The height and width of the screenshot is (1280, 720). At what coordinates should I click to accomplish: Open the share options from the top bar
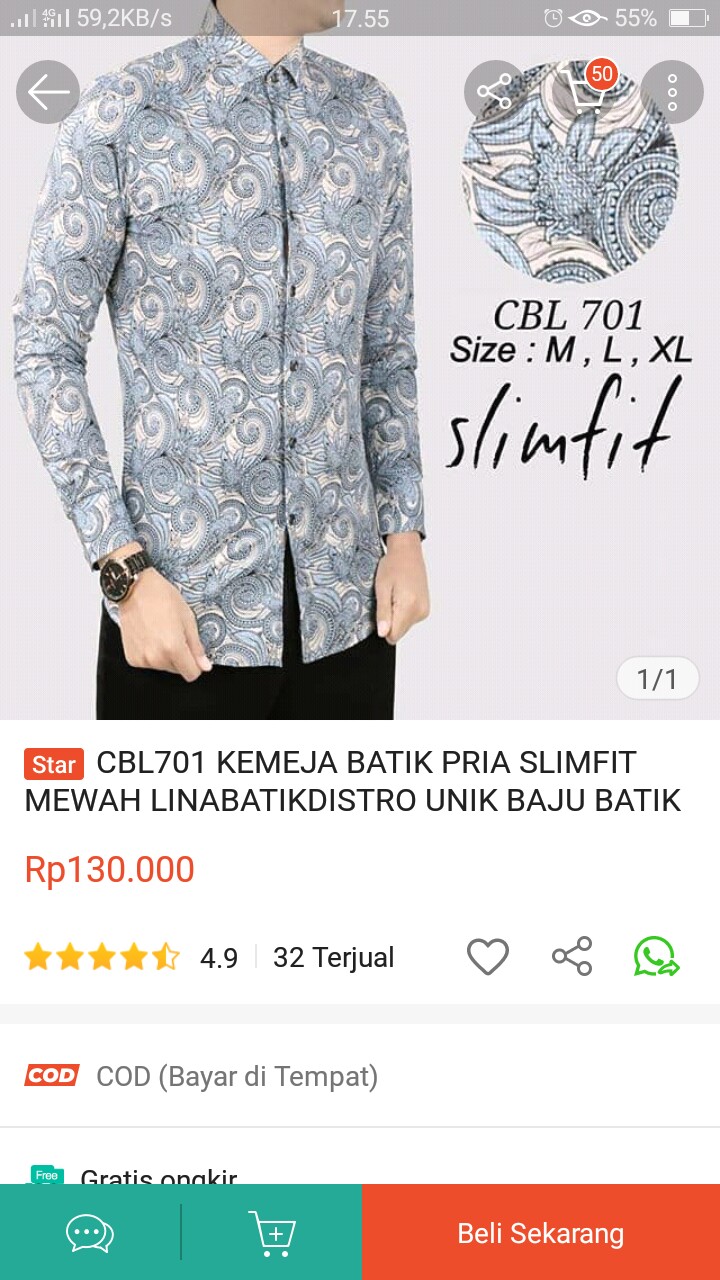(x=494, y=91)
